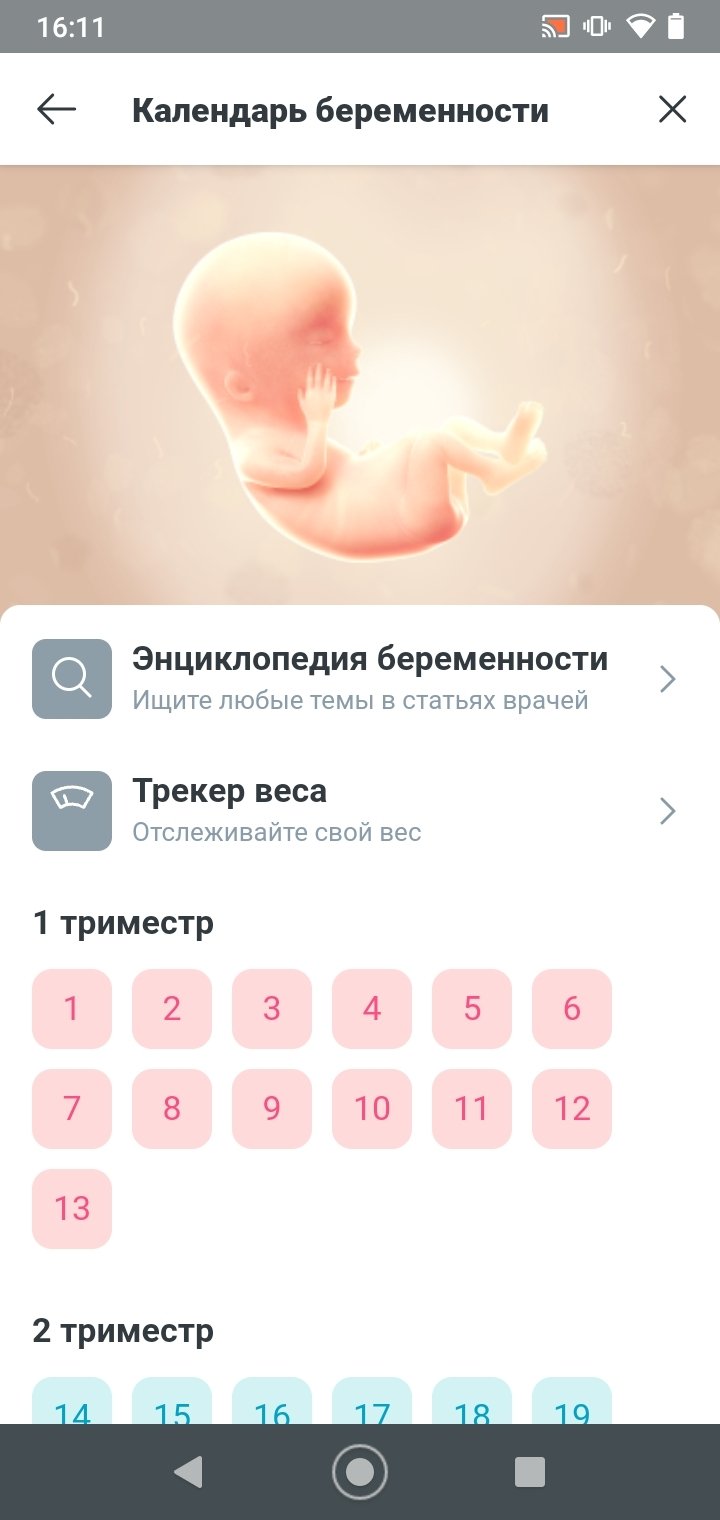Choose week 3

point(272,1009)
